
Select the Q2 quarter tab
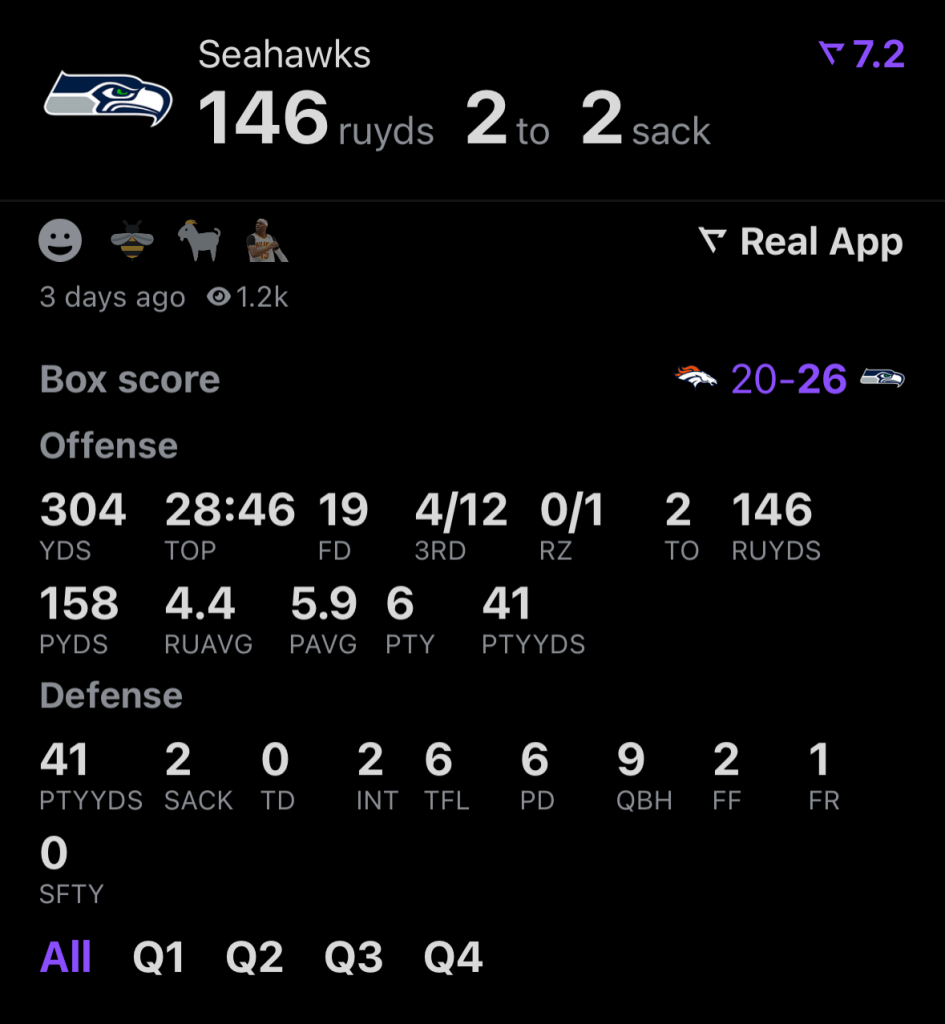254,958
